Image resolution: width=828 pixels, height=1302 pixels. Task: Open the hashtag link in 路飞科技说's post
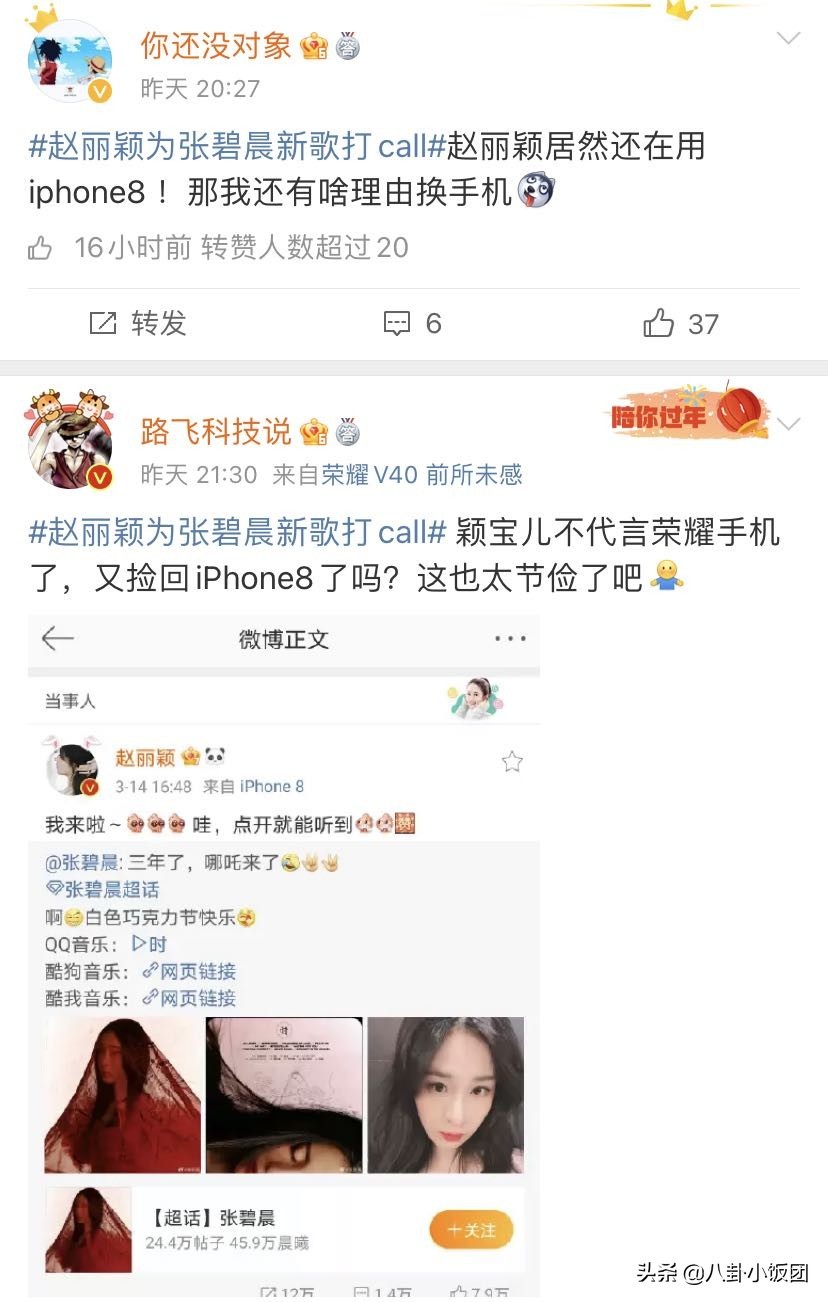click(x=236, y=532)
